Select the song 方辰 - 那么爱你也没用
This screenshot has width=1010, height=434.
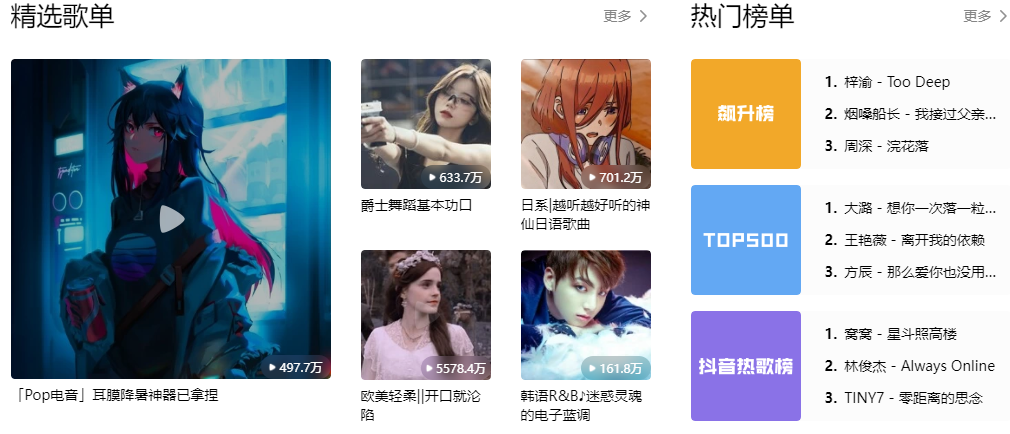919,272
